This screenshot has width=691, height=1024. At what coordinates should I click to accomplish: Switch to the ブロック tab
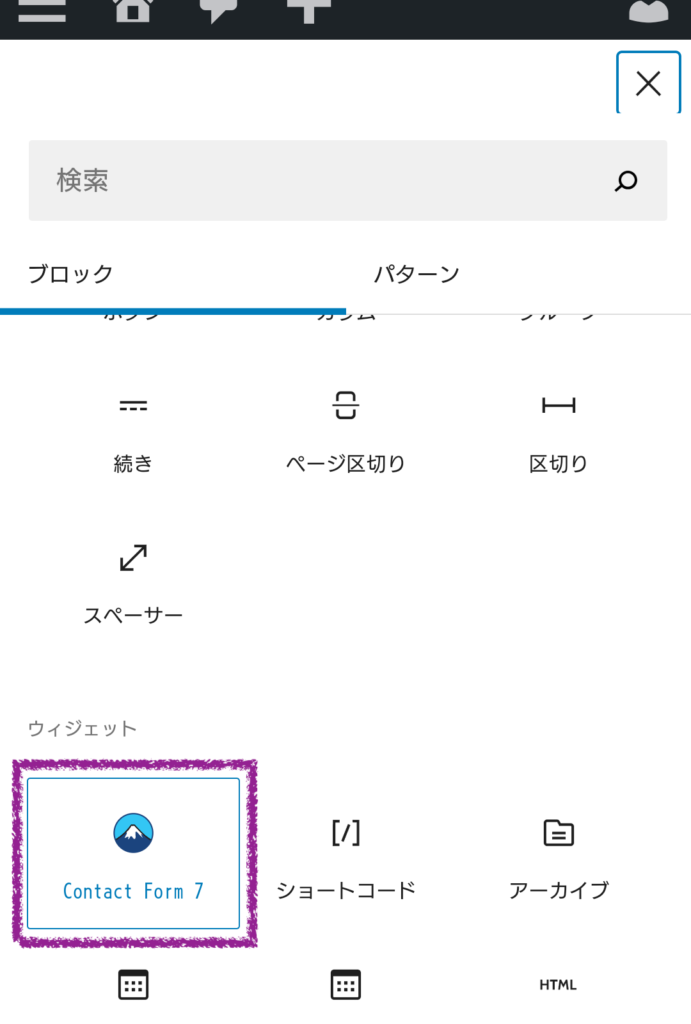(70, 274)
